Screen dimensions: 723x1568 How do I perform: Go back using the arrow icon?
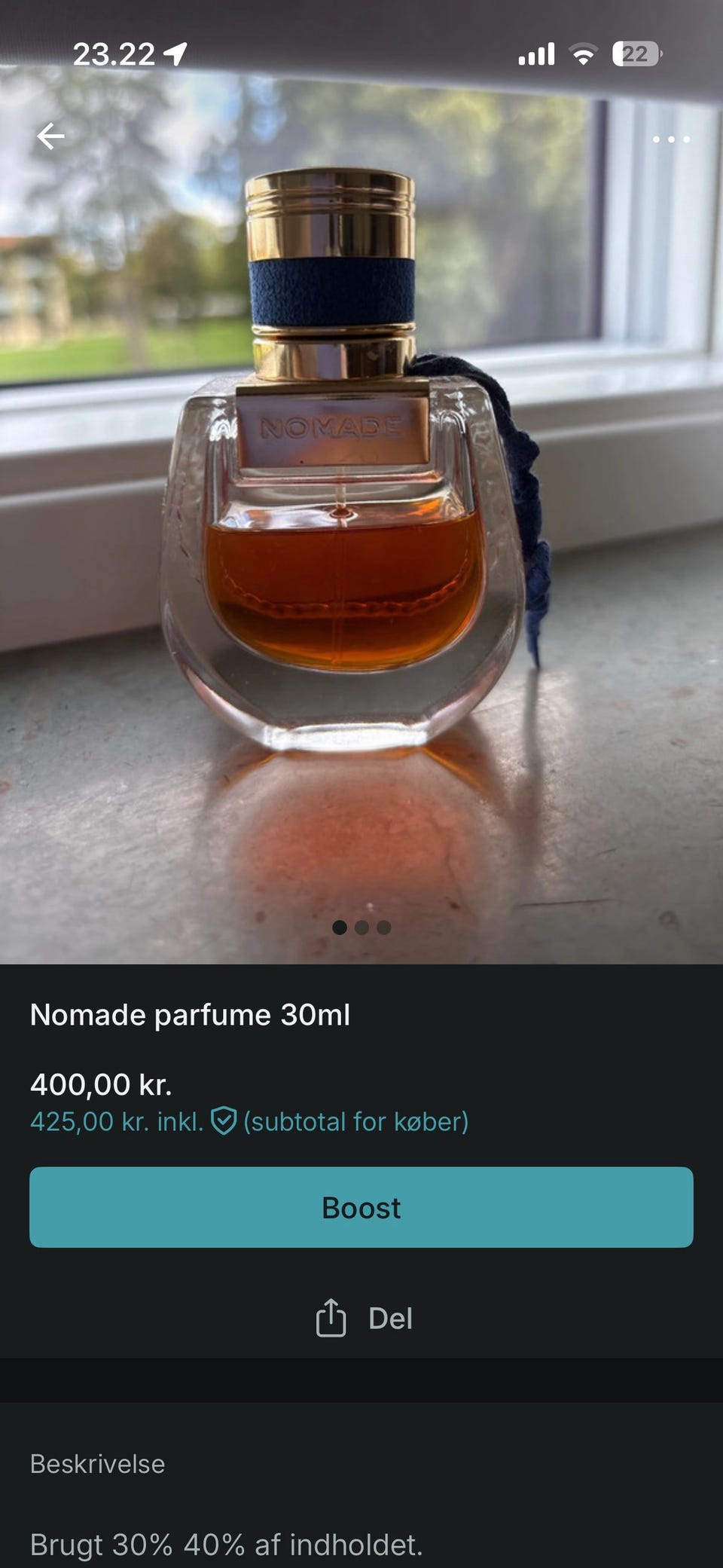point(50,136)
